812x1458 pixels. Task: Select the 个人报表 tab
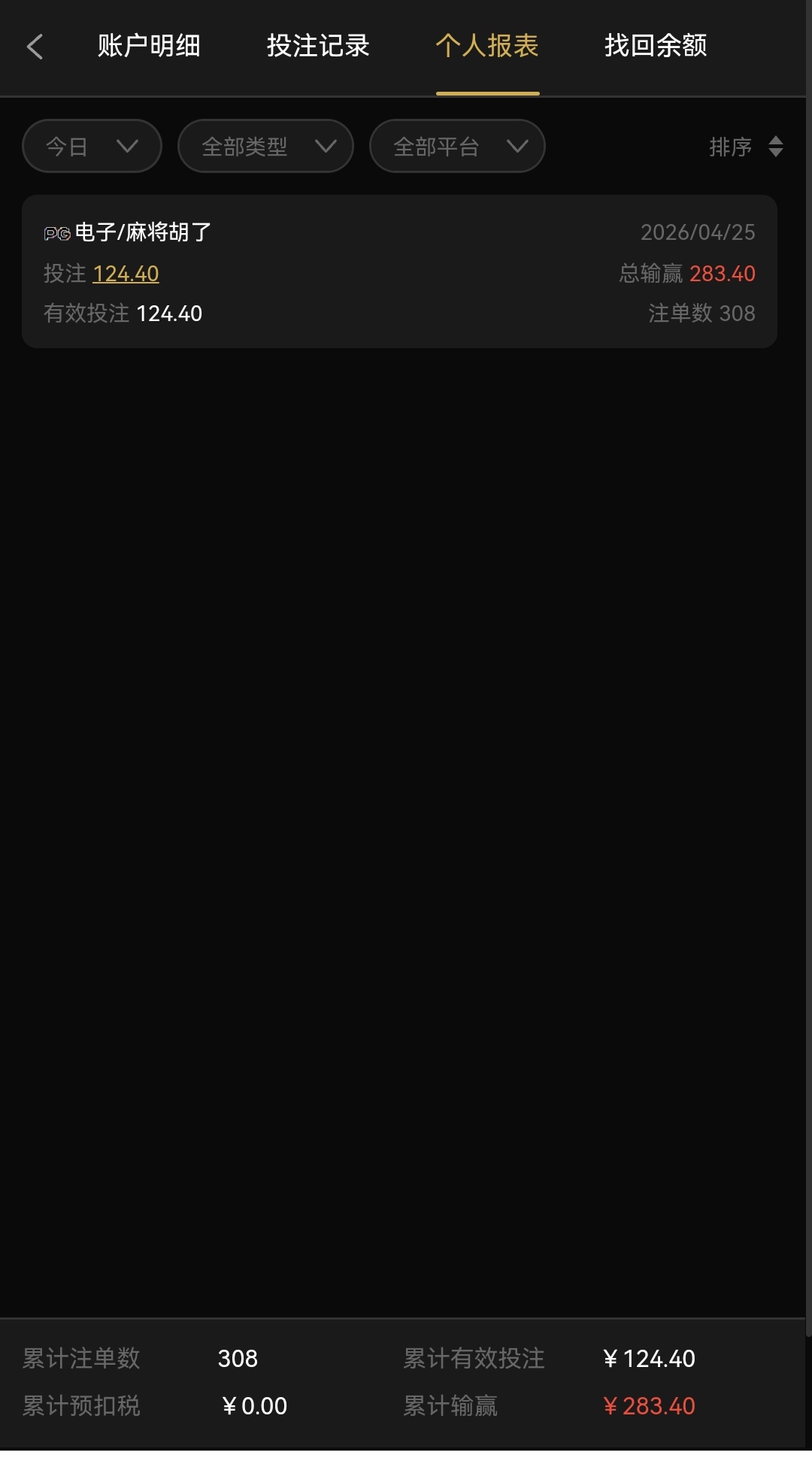pos(487,47)
